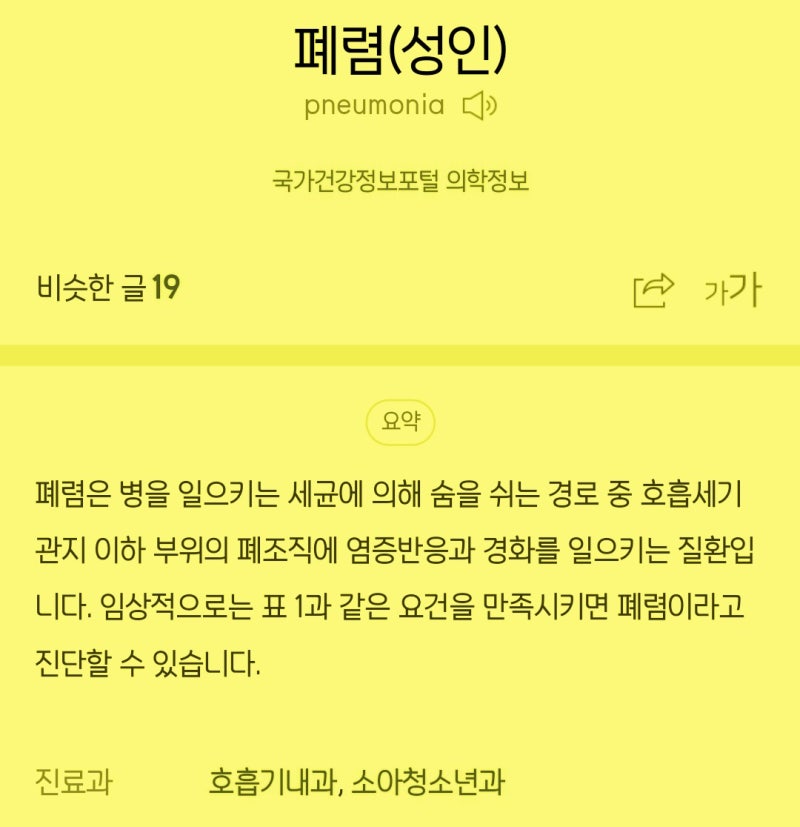This screenshot has height=827, width=800.
Task: Open the 19 similar articles (비슷한 글)
Action: 108,288
